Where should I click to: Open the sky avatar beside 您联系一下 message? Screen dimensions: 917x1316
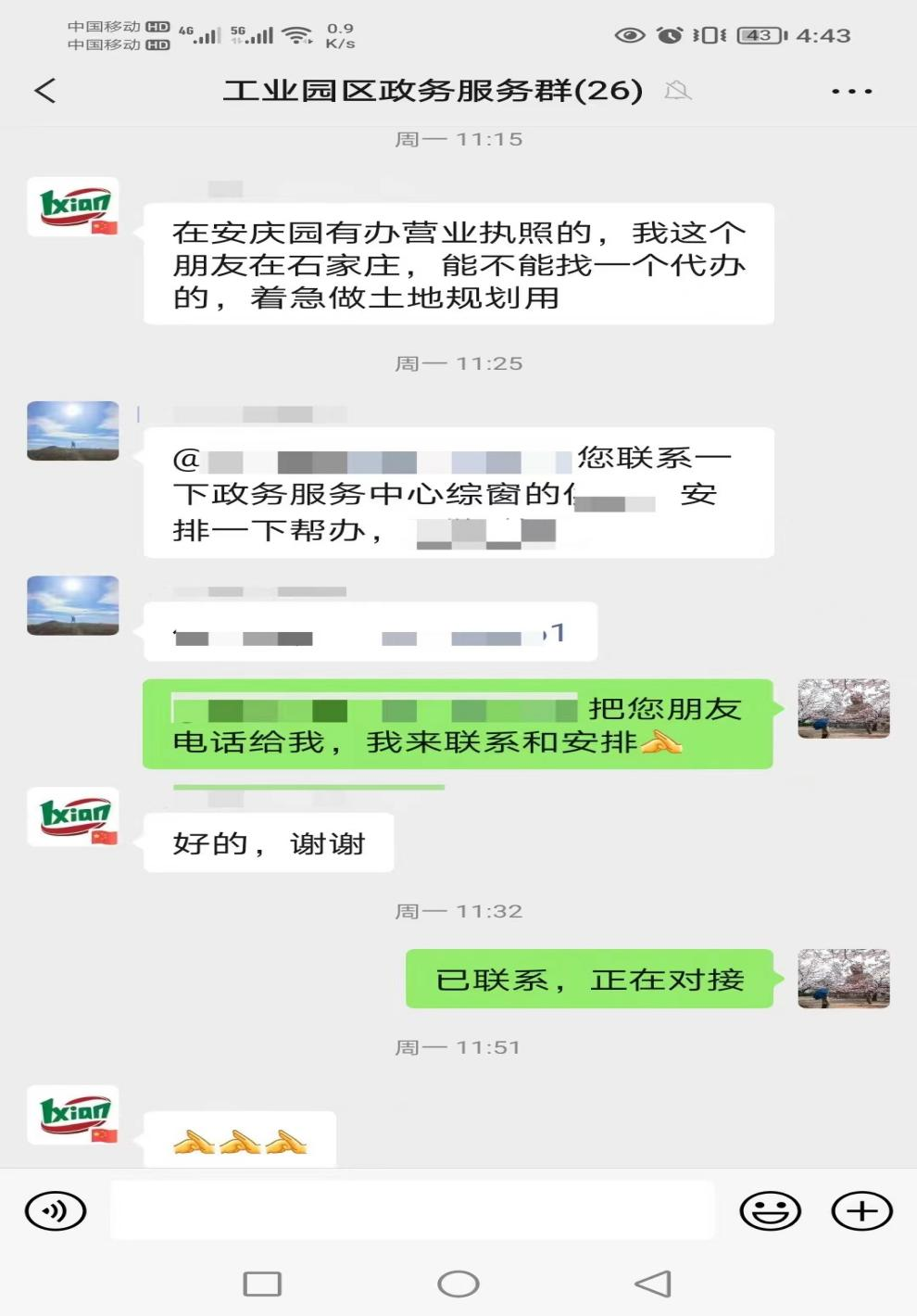[x=73, y=431]
